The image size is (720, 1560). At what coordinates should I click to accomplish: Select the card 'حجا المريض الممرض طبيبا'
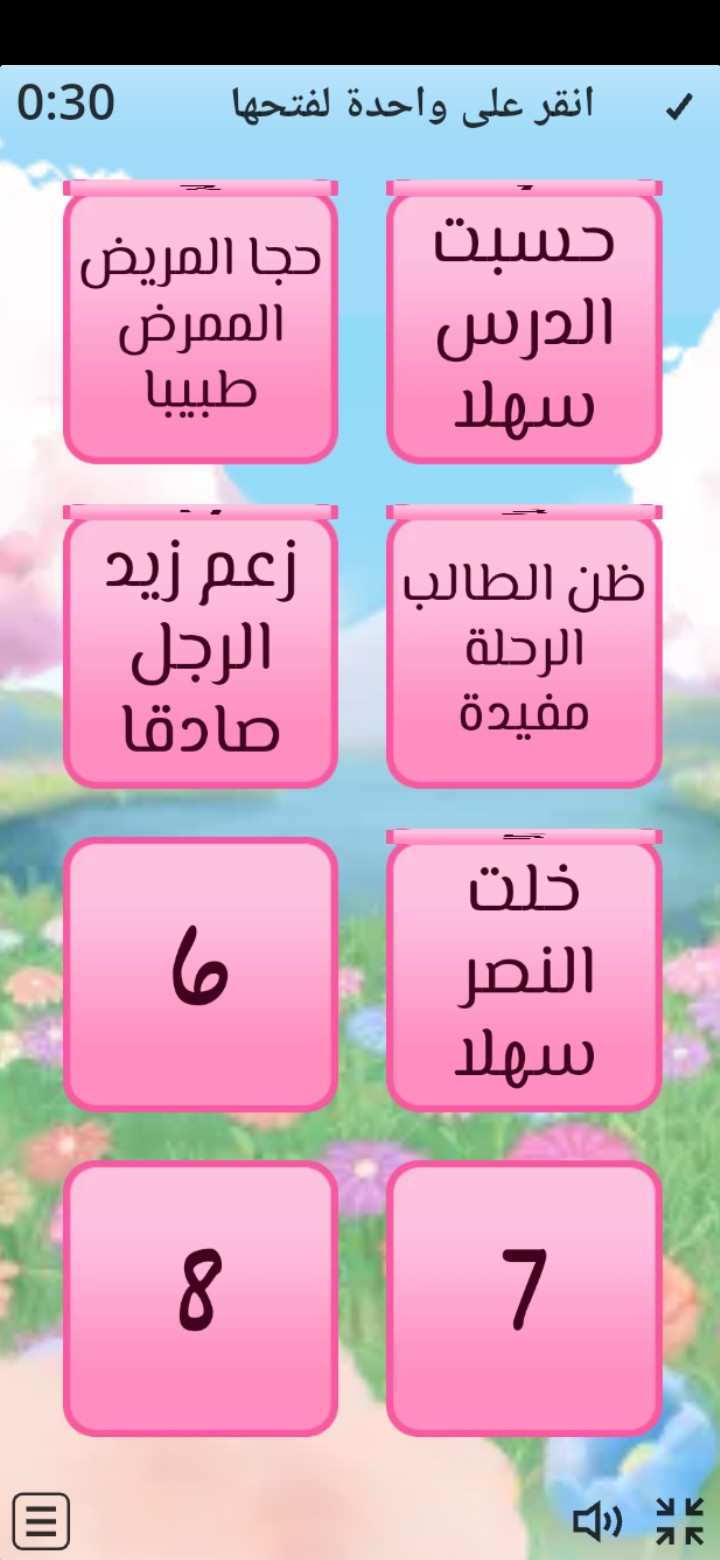[200, 326]
